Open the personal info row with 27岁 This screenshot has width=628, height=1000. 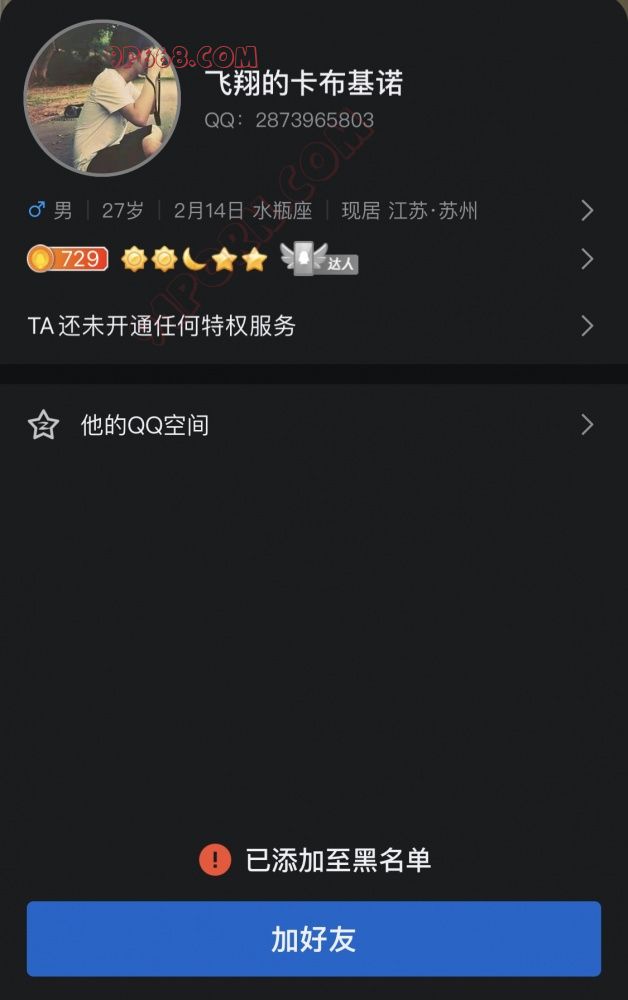313,211
